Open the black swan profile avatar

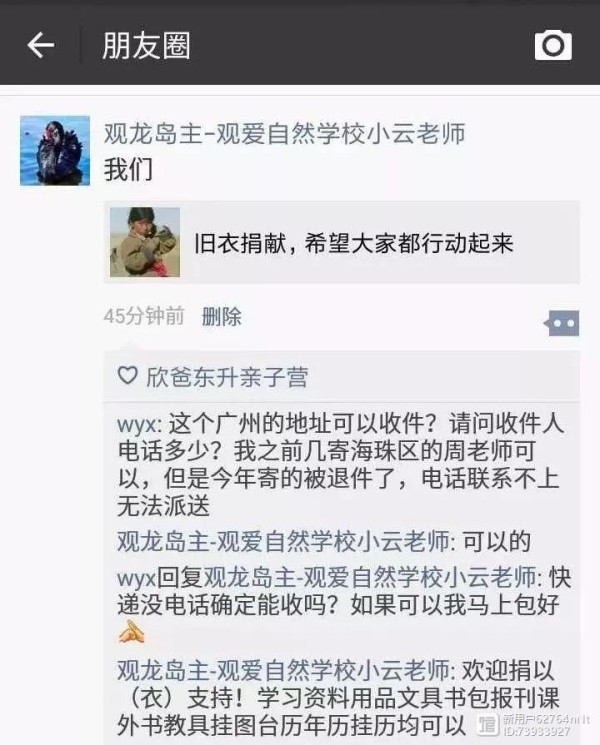55,150
